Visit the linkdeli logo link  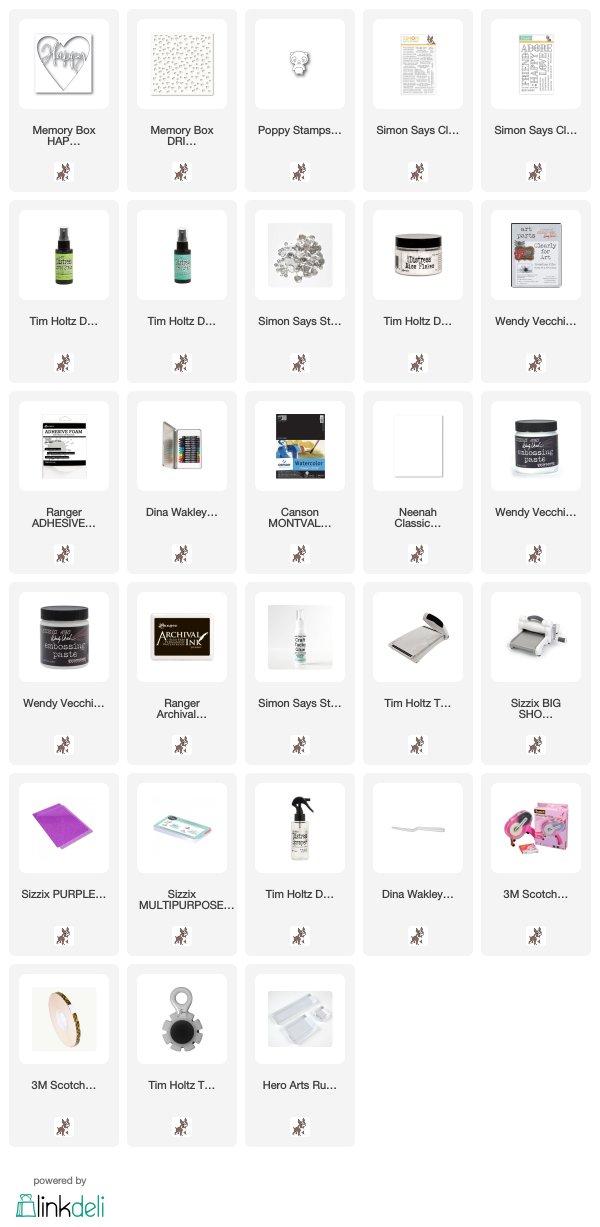click(60, 1203)
